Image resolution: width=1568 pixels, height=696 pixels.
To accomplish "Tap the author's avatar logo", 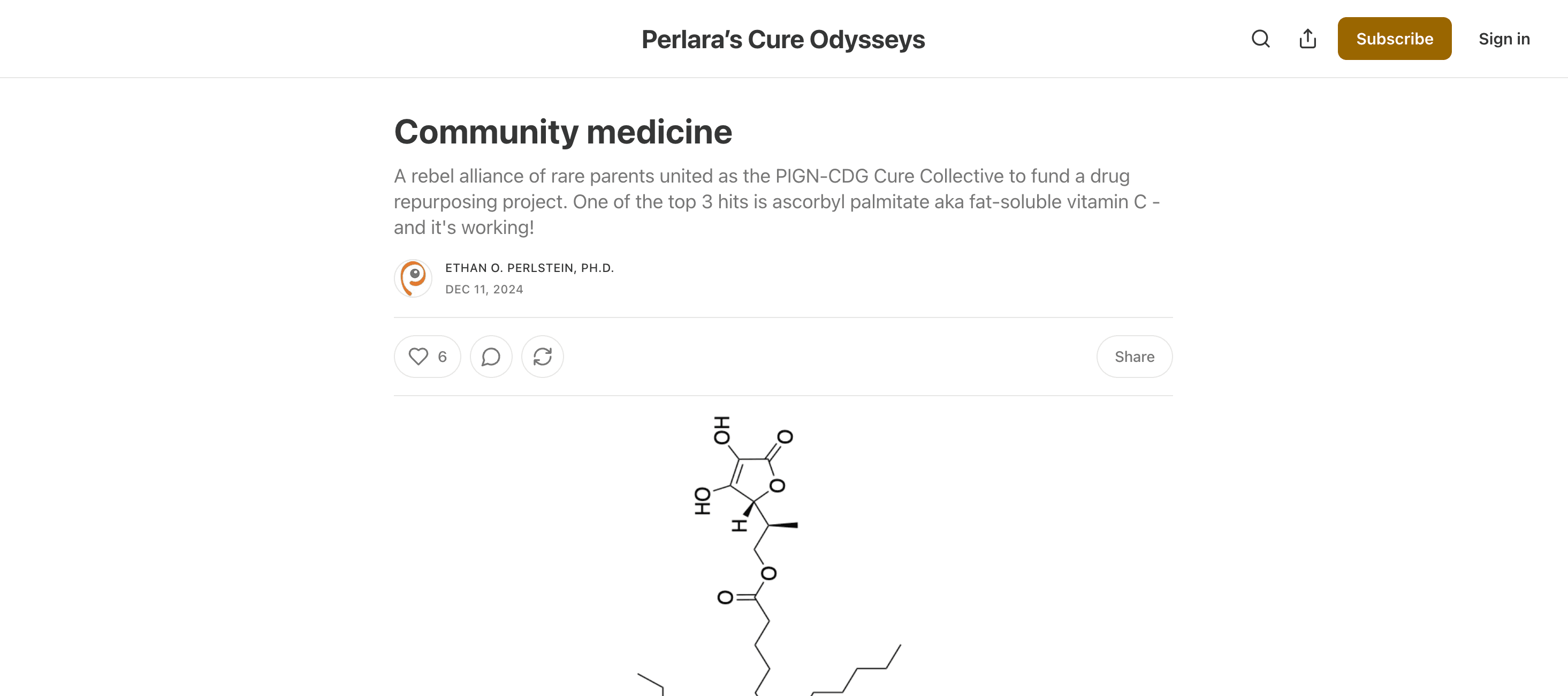I will pyautogui.click(x=413, y=278).
